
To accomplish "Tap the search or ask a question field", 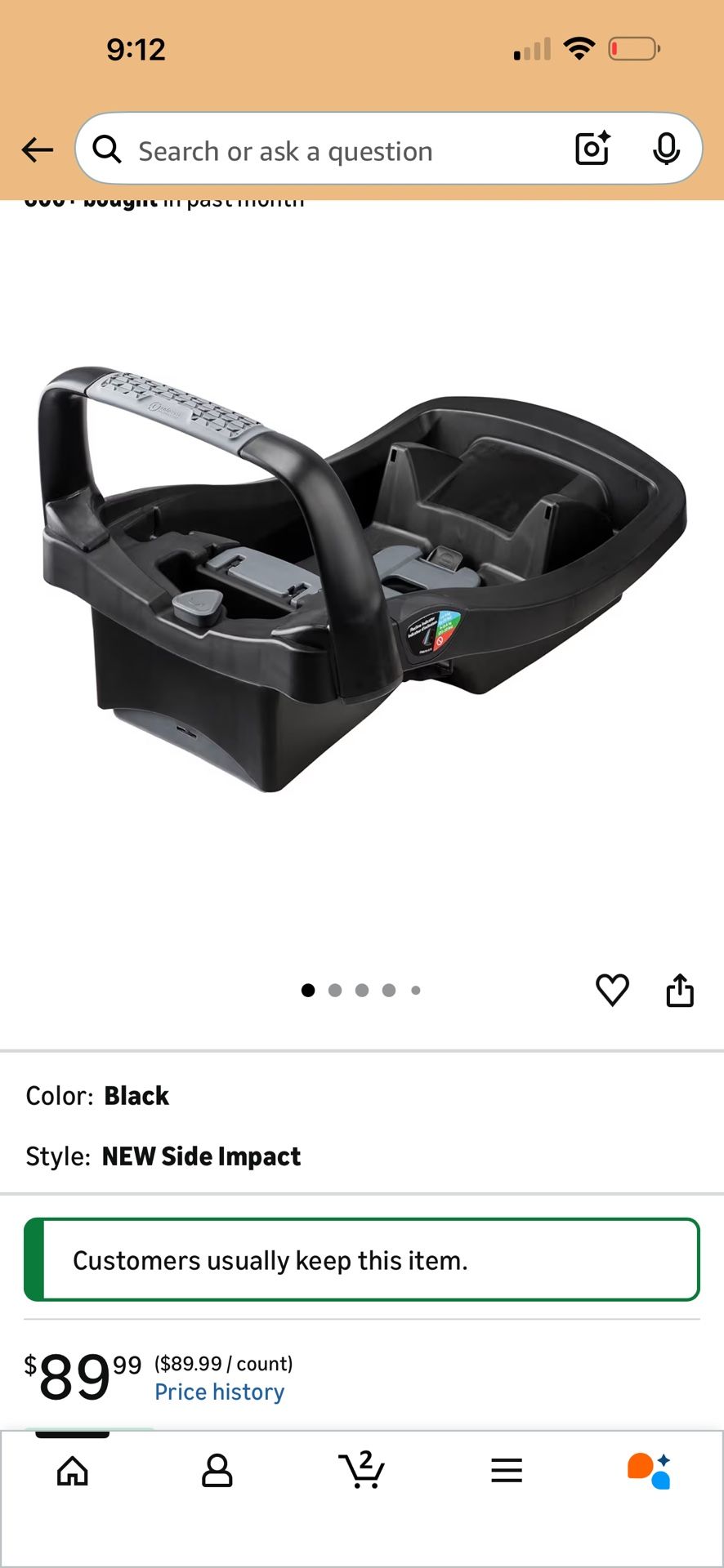I will [x=327, y=151].
